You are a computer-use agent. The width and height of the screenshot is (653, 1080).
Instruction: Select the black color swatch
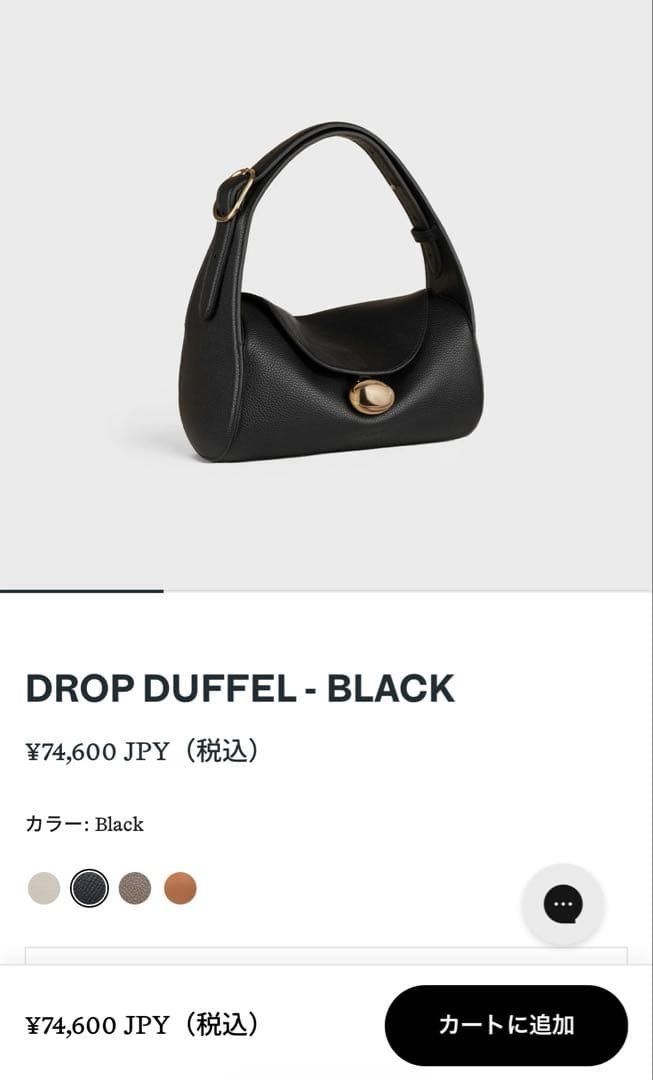click(x=89, y=888)
